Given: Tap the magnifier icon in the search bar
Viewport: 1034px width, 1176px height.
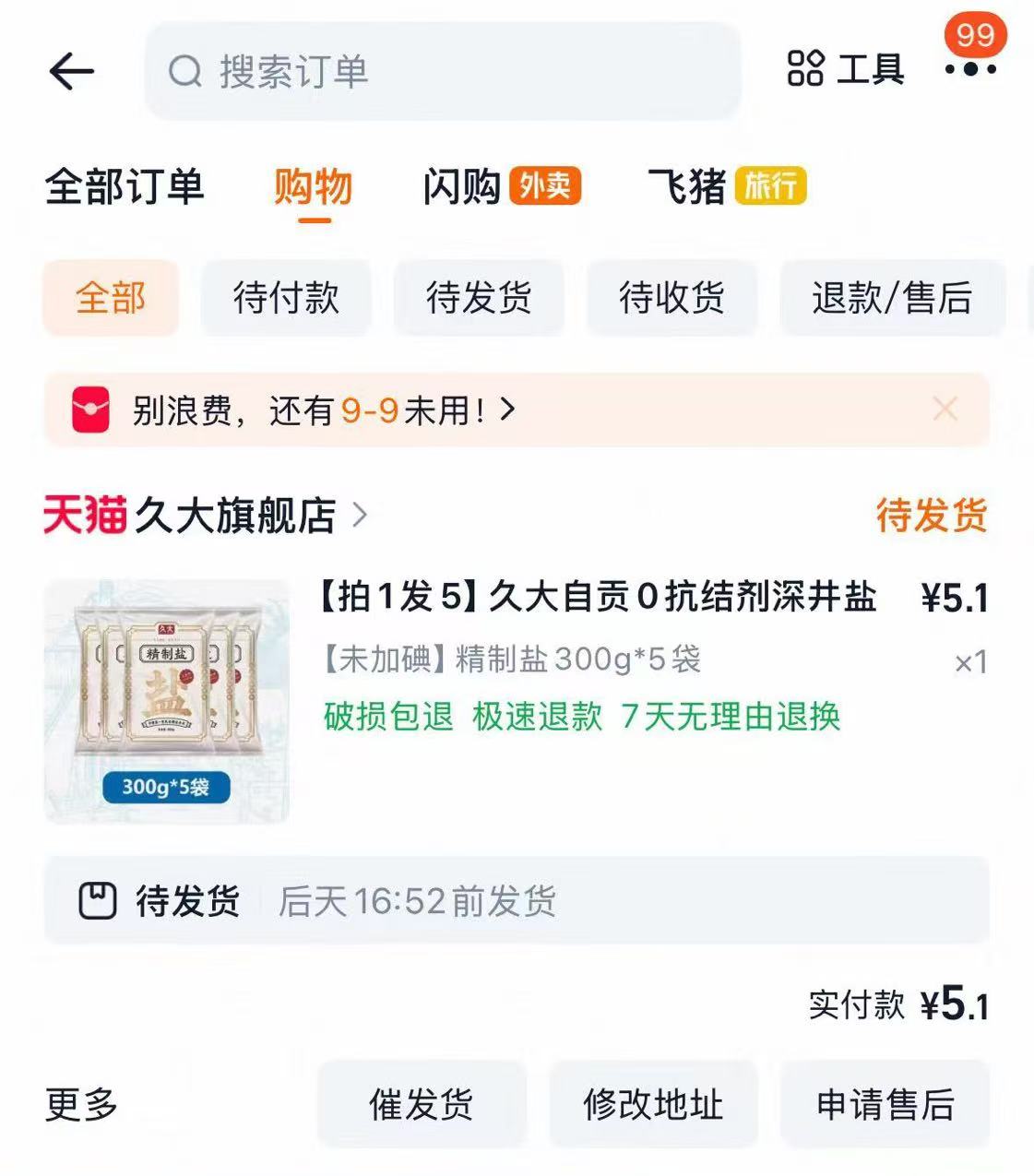Looking at the screenshot, I should tap(184, 69).
